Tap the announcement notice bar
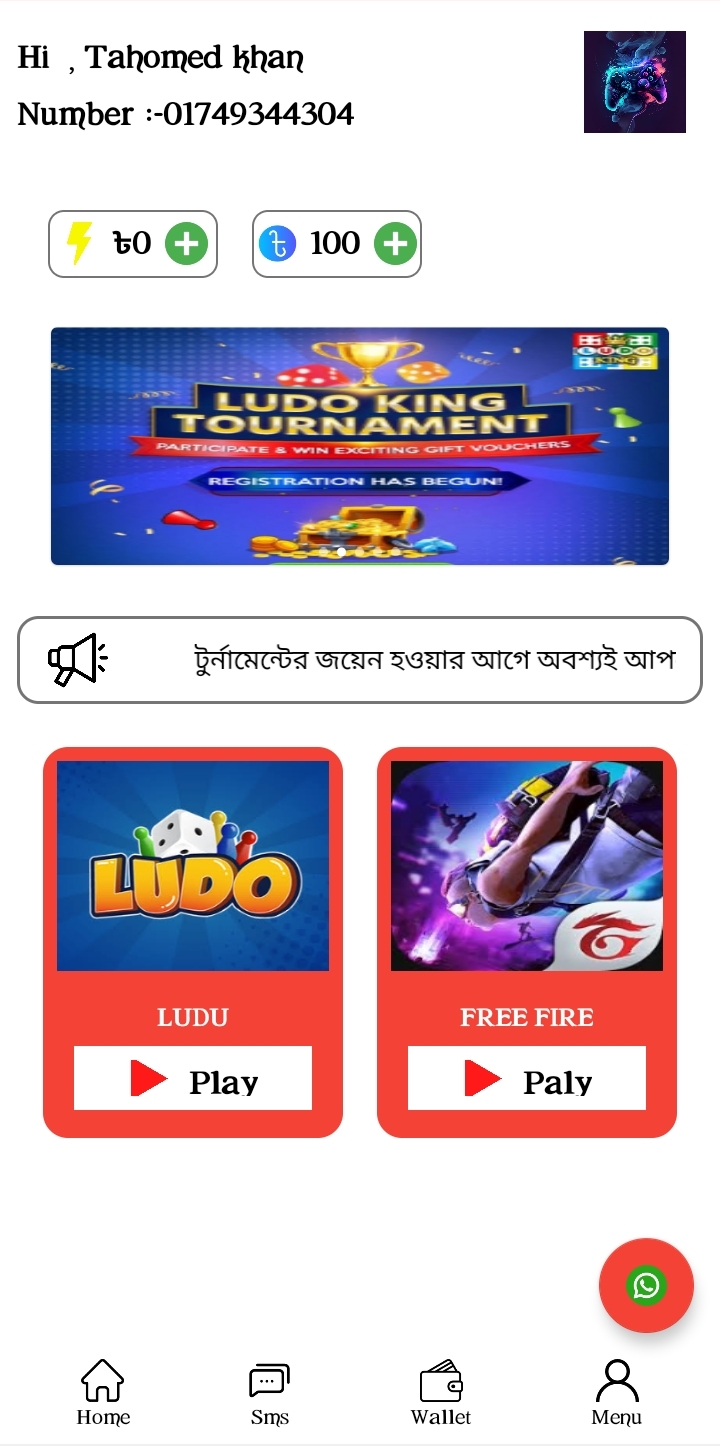Screen dimensions: 720x1446 [360, 660]
